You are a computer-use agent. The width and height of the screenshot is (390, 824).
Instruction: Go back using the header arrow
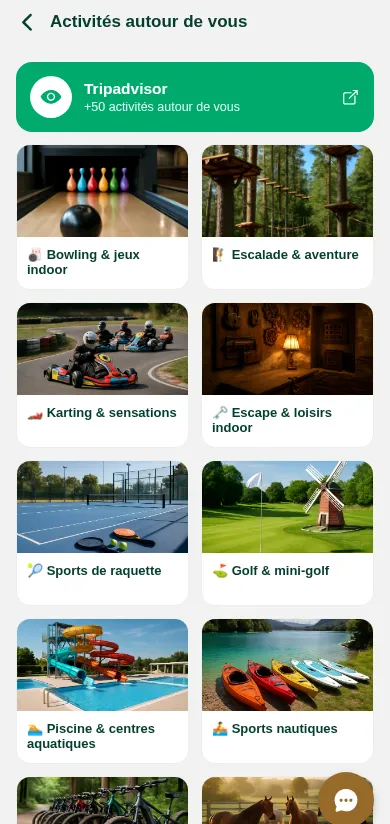click(x=27, y=22)
